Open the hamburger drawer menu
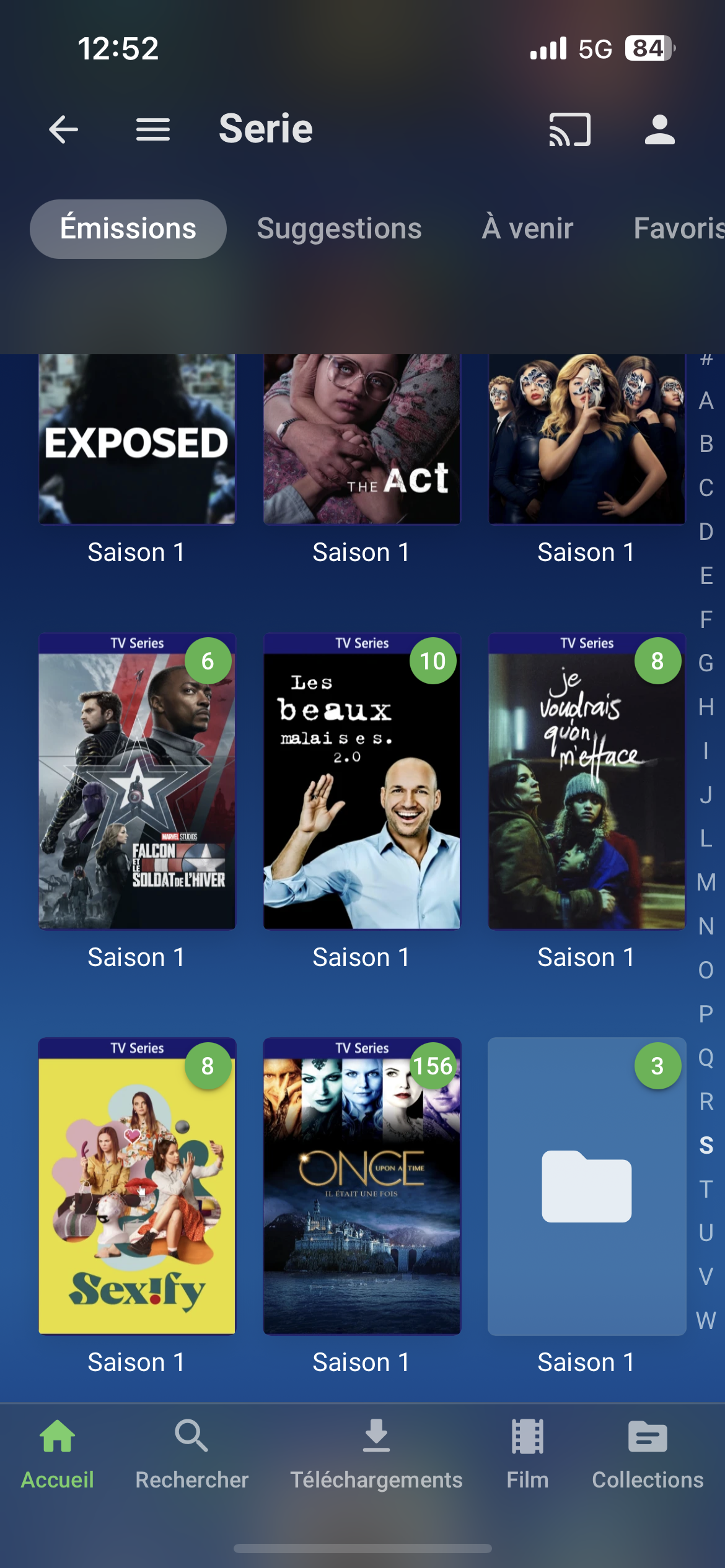Viewport: 725px width, 1568px height. [x=153, y=130]
